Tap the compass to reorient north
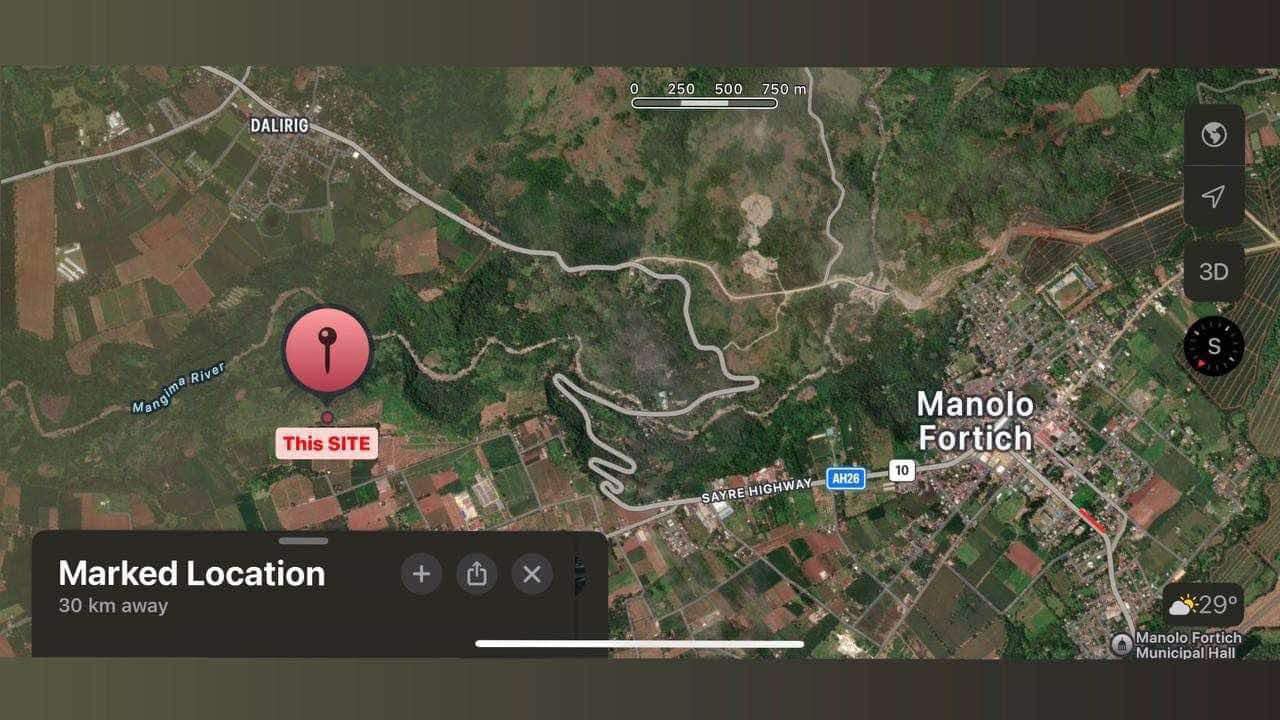 [x=1213, y=346]
